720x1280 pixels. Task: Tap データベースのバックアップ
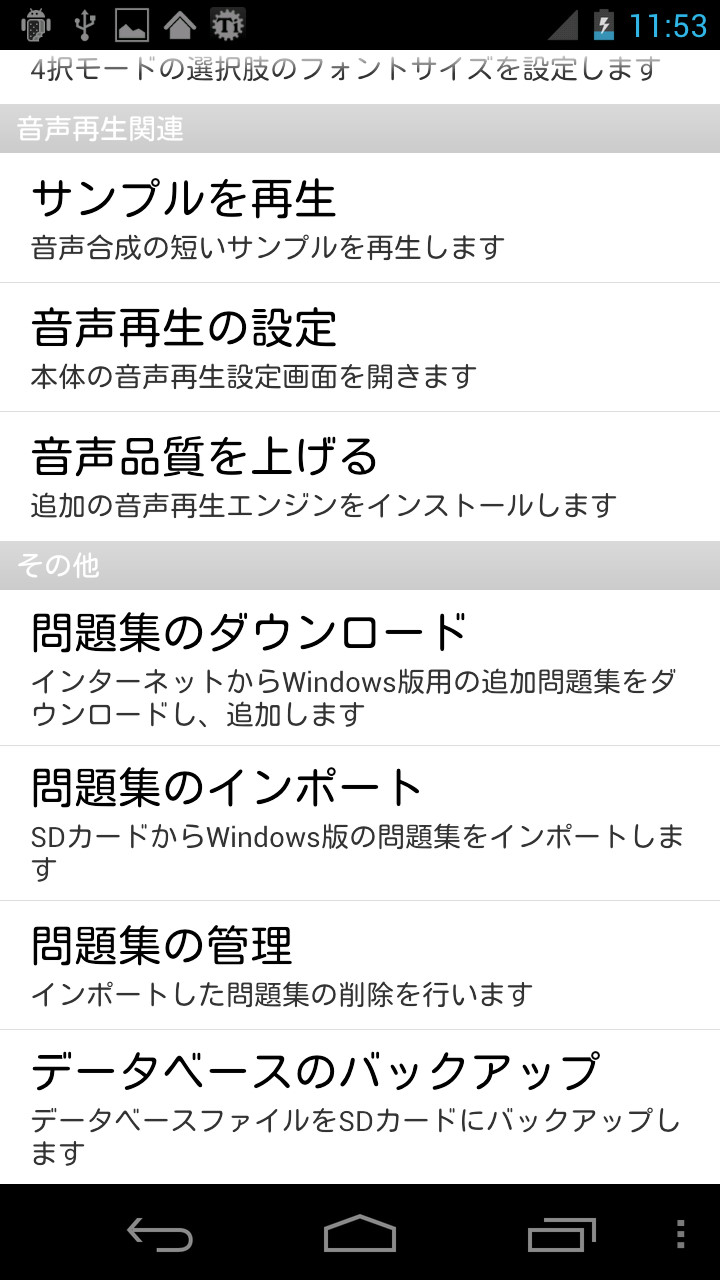click(360, 1105)
